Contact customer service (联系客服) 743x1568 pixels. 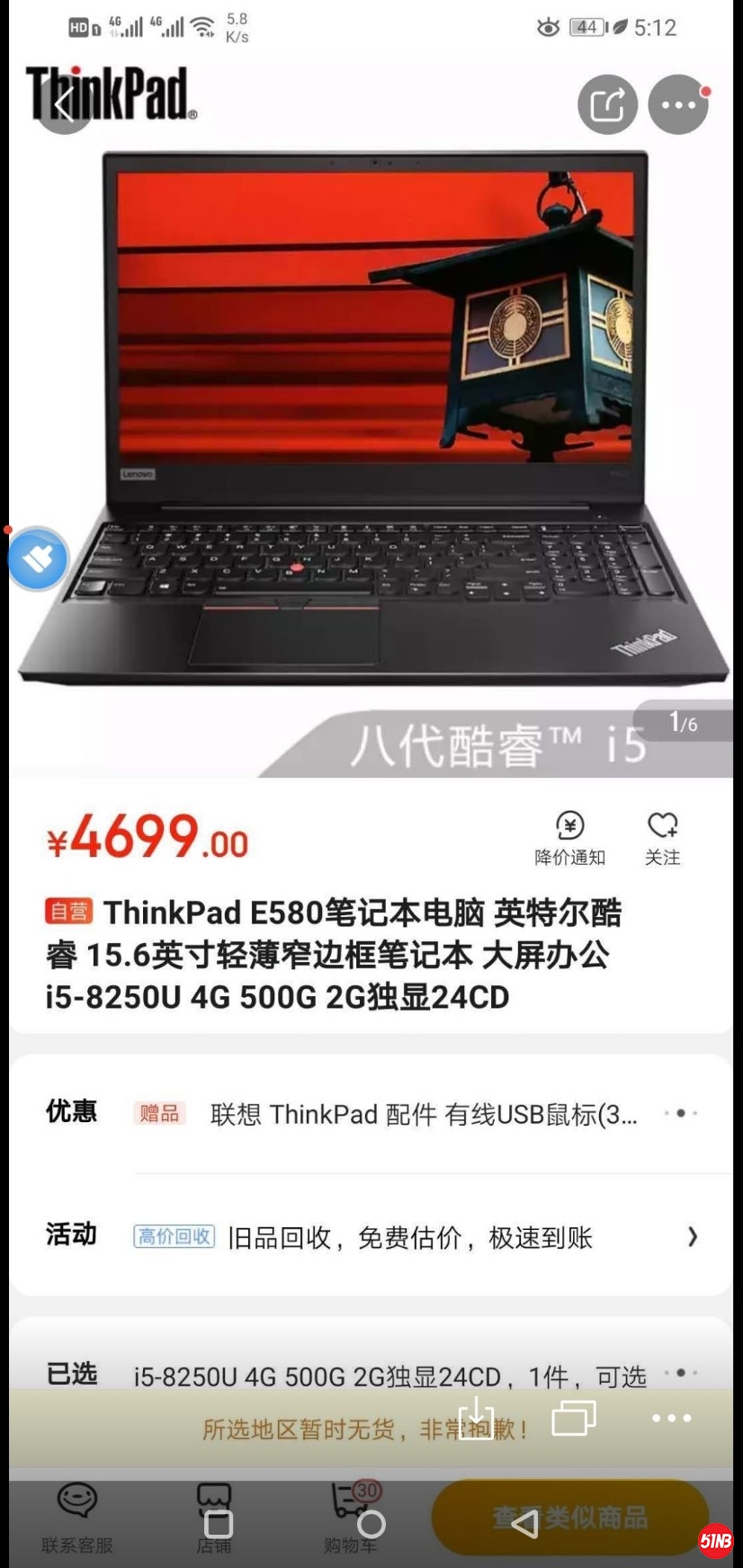pyautogui.click(x=77, y=1518)
